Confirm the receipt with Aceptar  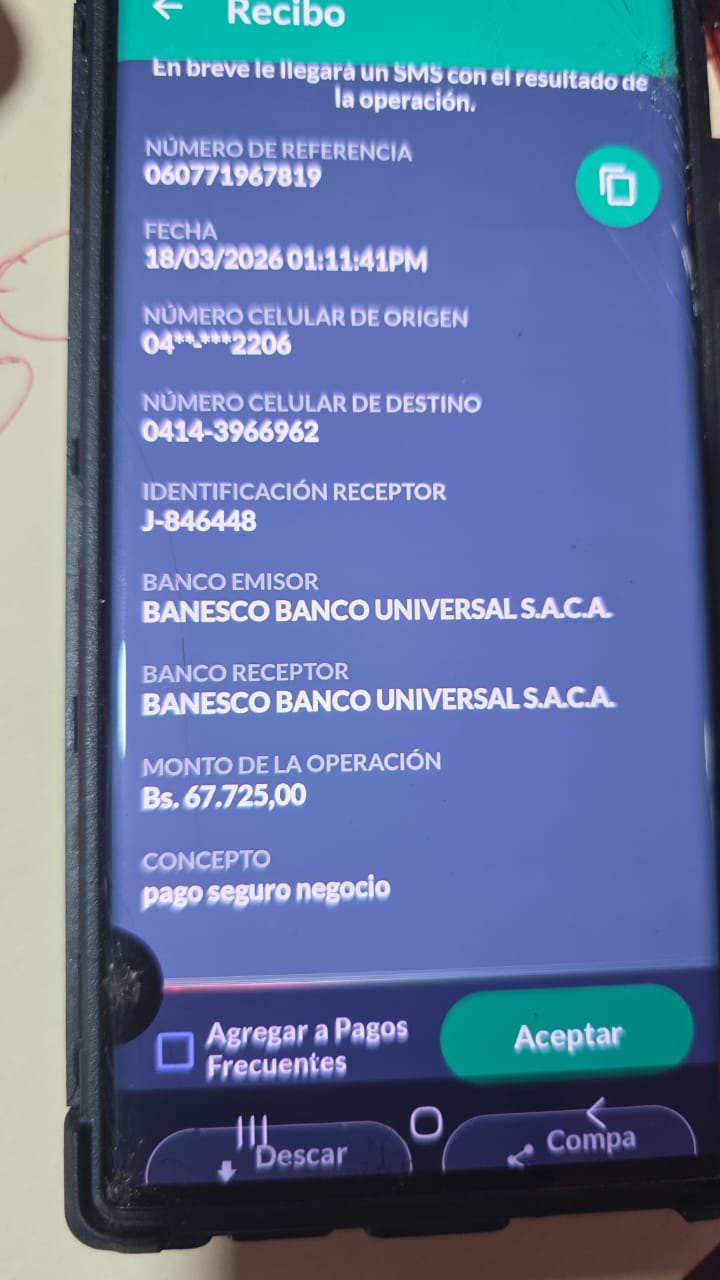(567, 1037)
